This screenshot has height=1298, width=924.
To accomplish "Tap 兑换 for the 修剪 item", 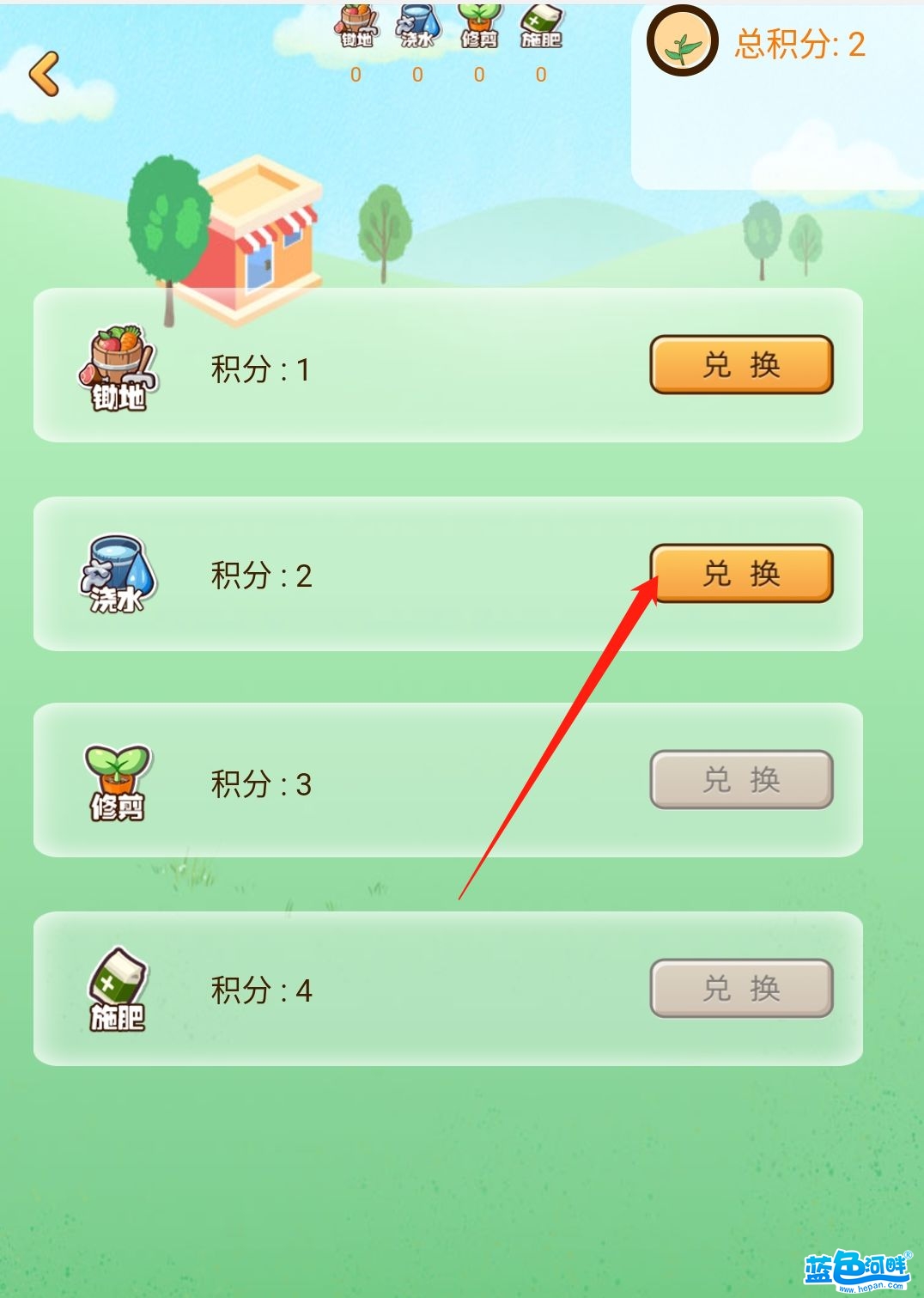I will pos(741,780).
